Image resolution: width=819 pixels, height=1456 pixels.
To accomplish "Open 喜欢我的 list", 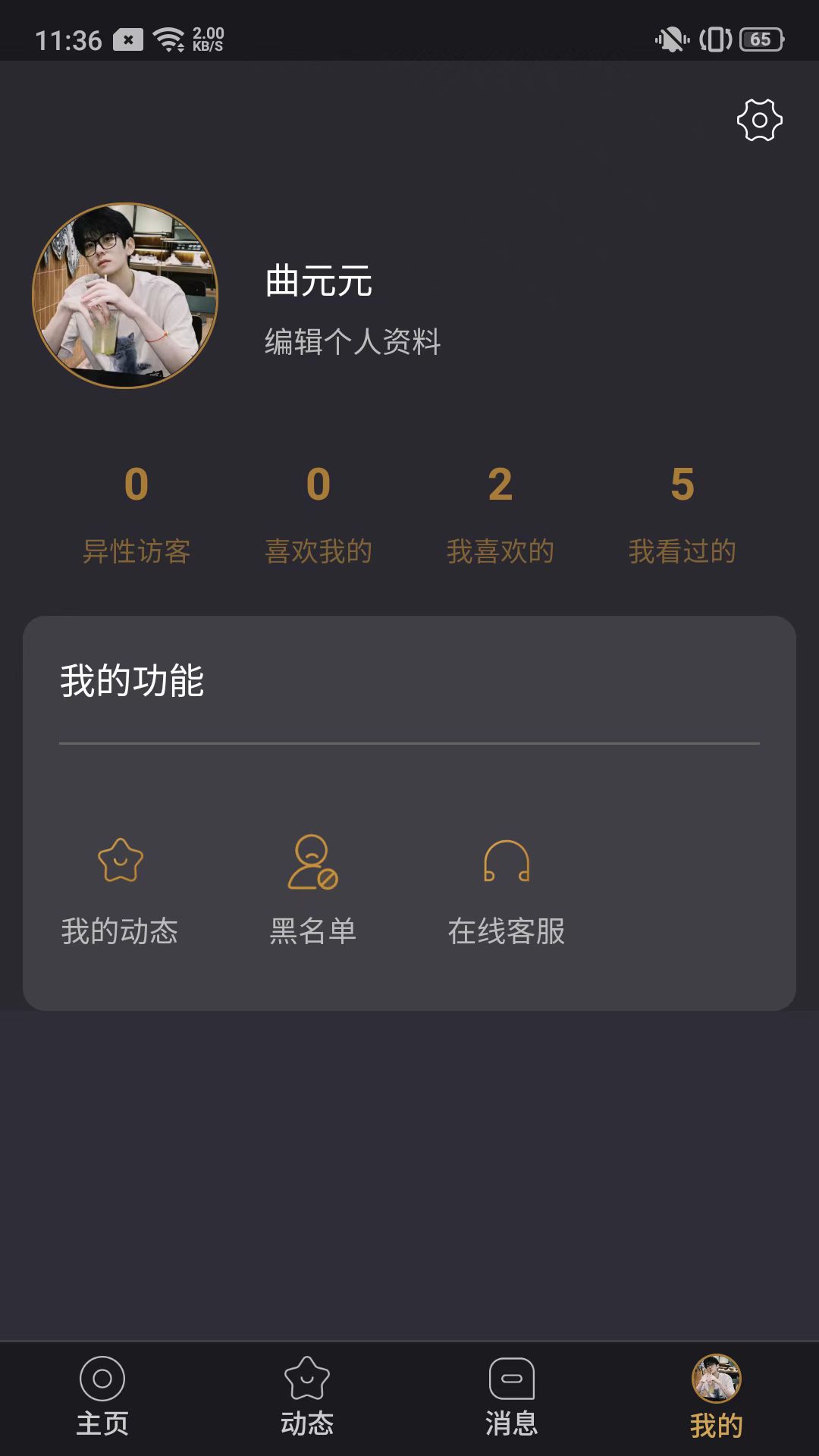I will [318, 516].
